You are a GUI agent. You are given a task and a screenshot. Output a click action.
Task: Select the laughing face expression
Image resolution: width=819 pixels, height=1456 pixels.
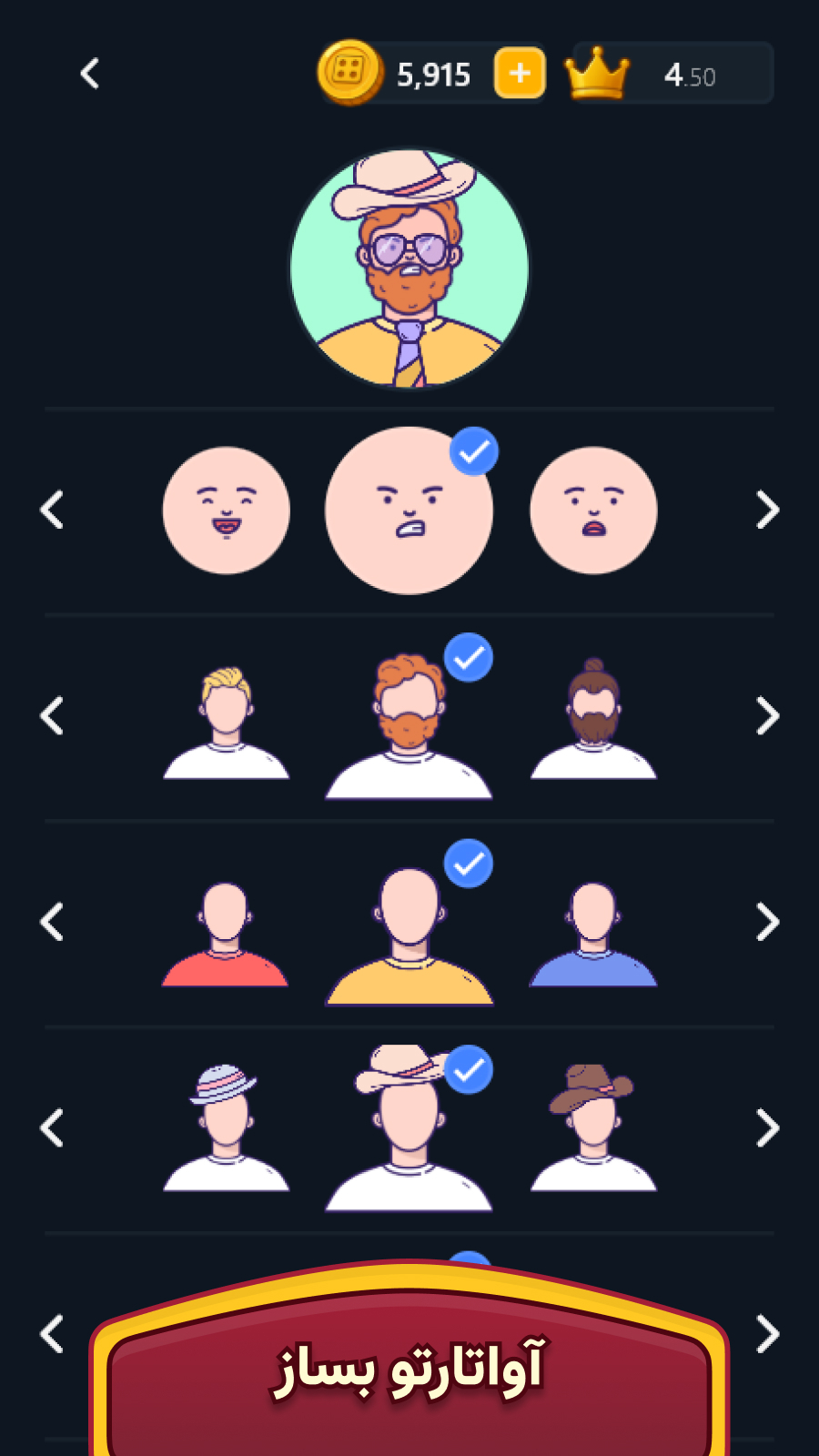(227, 511)
